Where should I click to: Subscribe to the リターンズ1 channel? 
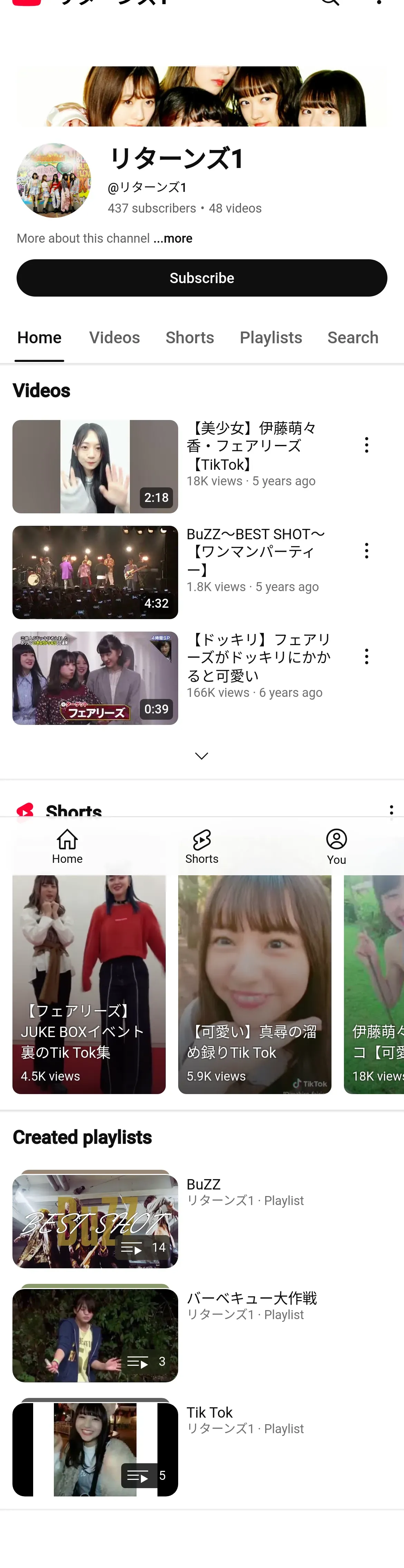201,278
